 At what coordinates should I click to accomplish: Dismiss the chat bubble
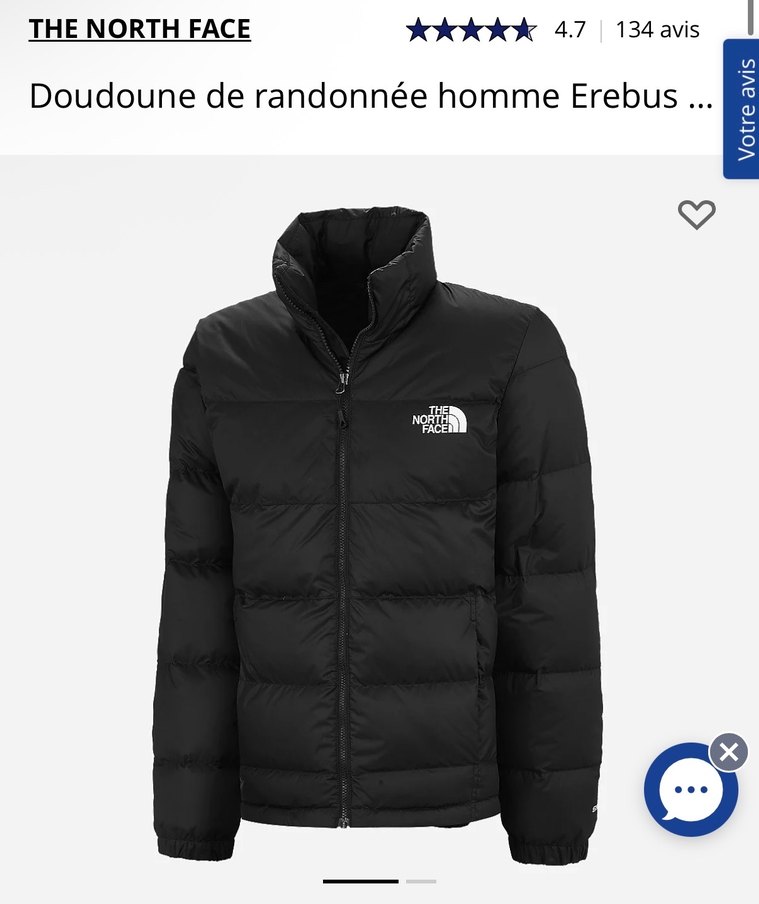[728, 752]
